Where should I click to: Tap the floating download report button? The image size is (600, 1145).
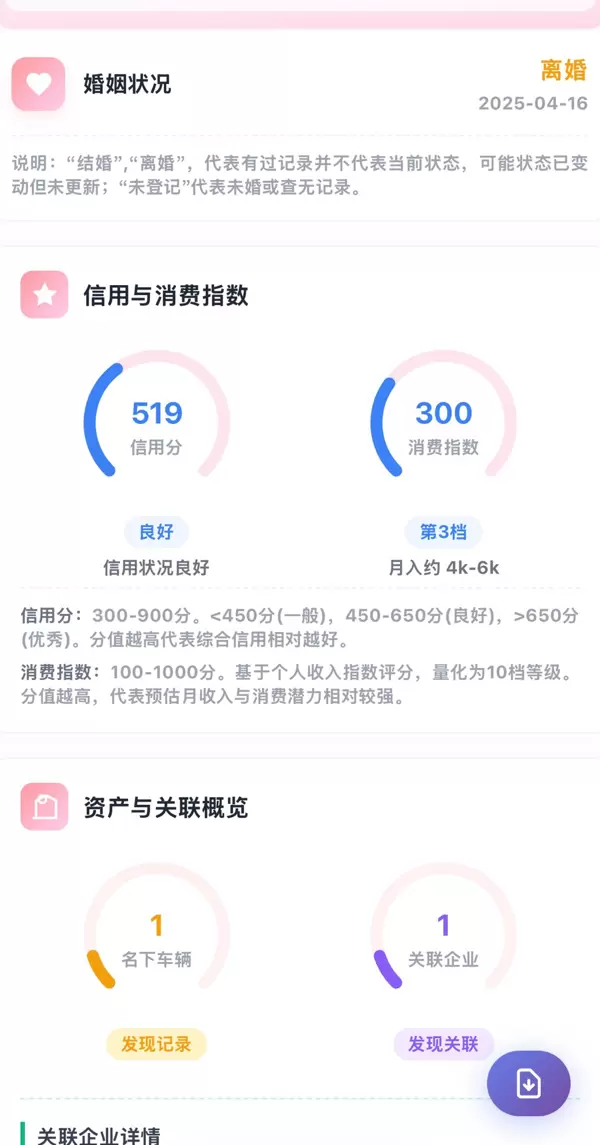point(528,1083)
